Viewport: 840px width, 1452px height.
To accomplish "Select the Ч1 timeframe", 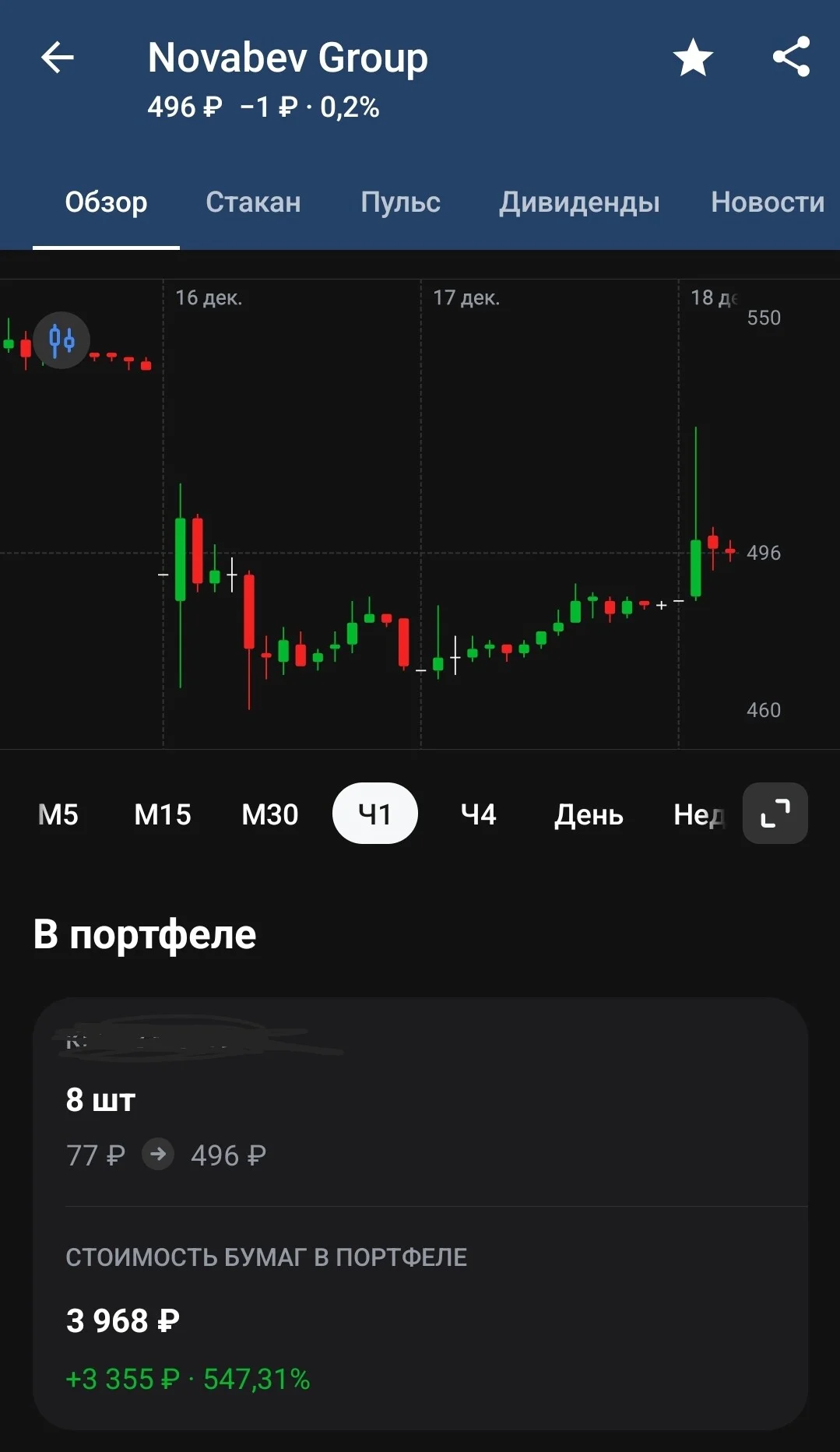I will pos(375,814).
